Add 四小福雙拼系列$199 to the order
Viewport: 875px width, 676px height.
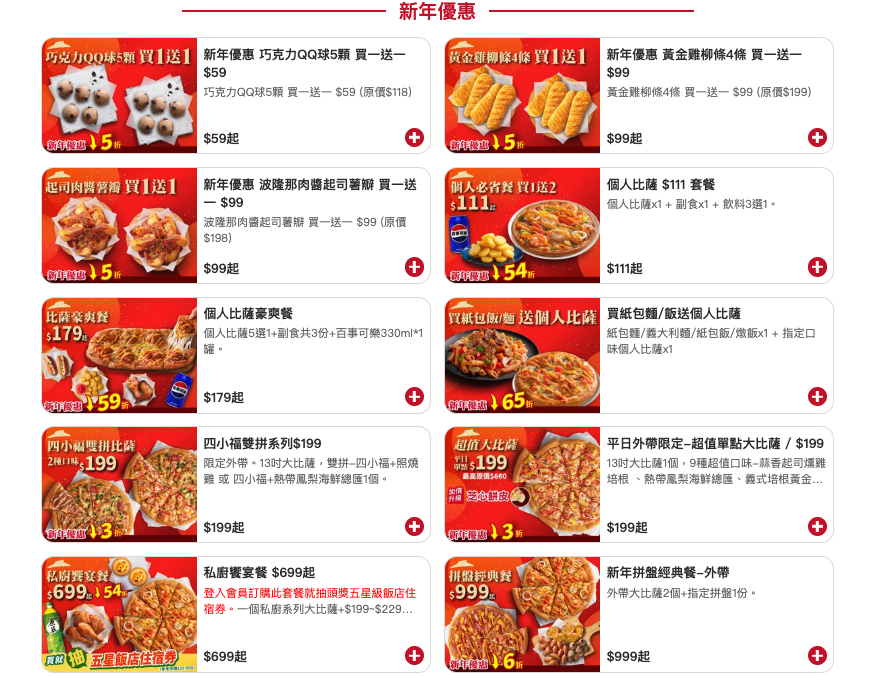(x=414, y=526)
